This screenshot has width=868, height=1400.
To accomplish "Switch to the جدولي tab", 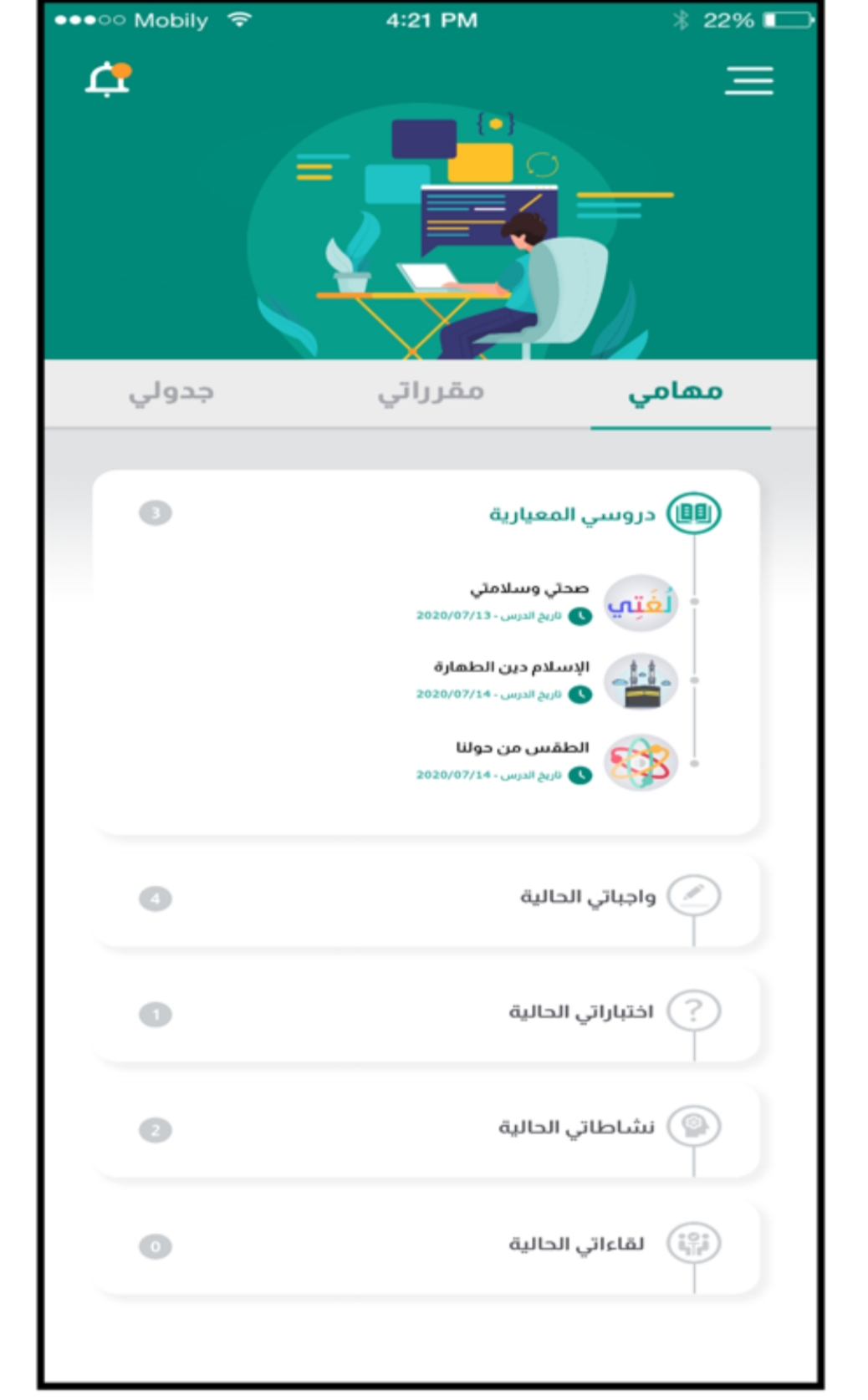I will (171, 393).
